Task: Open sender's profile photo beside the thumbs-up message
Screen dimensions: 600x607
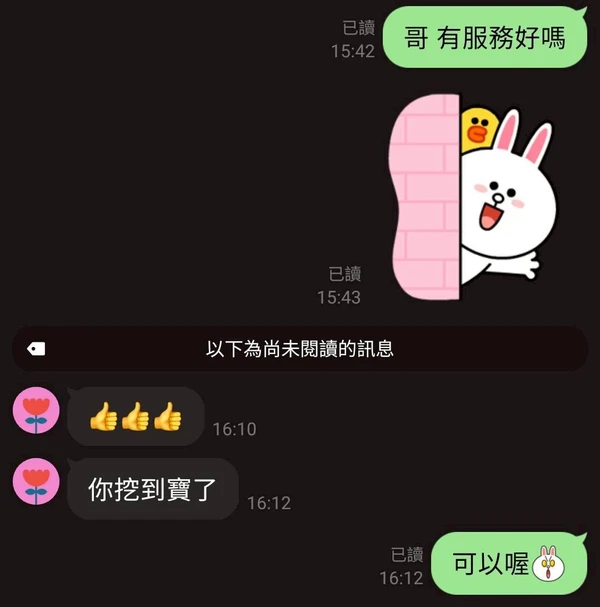Action: (36, 410)
